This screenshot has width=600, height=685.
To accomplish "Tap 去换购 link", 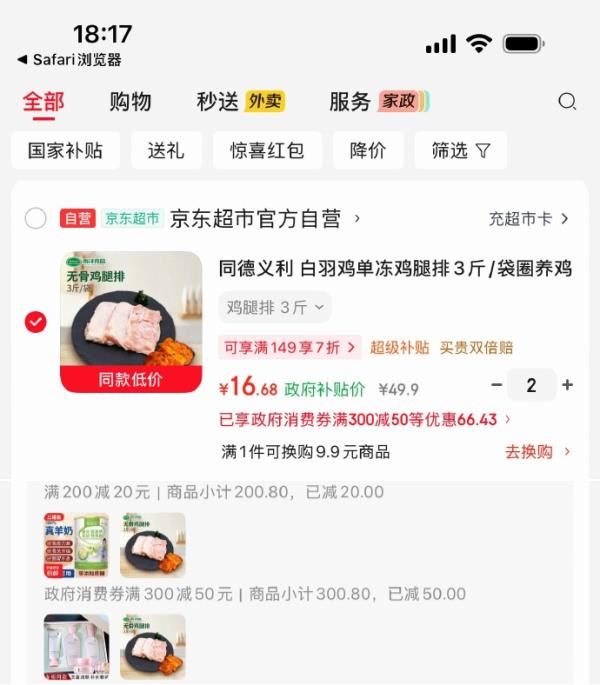I will 537,452.
